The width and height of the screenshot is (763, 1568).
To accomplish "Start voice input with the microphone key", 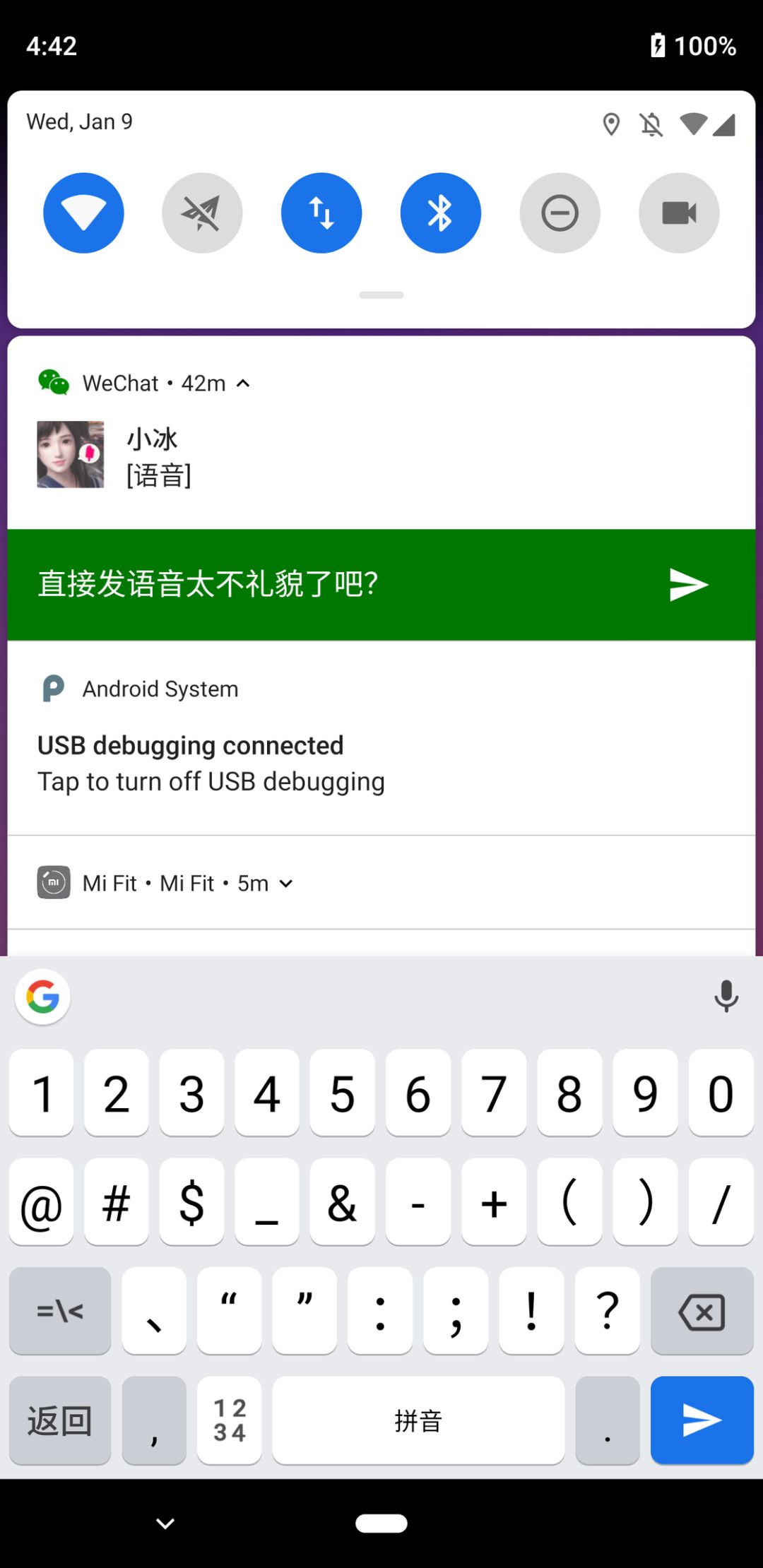I will coord(726,997).
